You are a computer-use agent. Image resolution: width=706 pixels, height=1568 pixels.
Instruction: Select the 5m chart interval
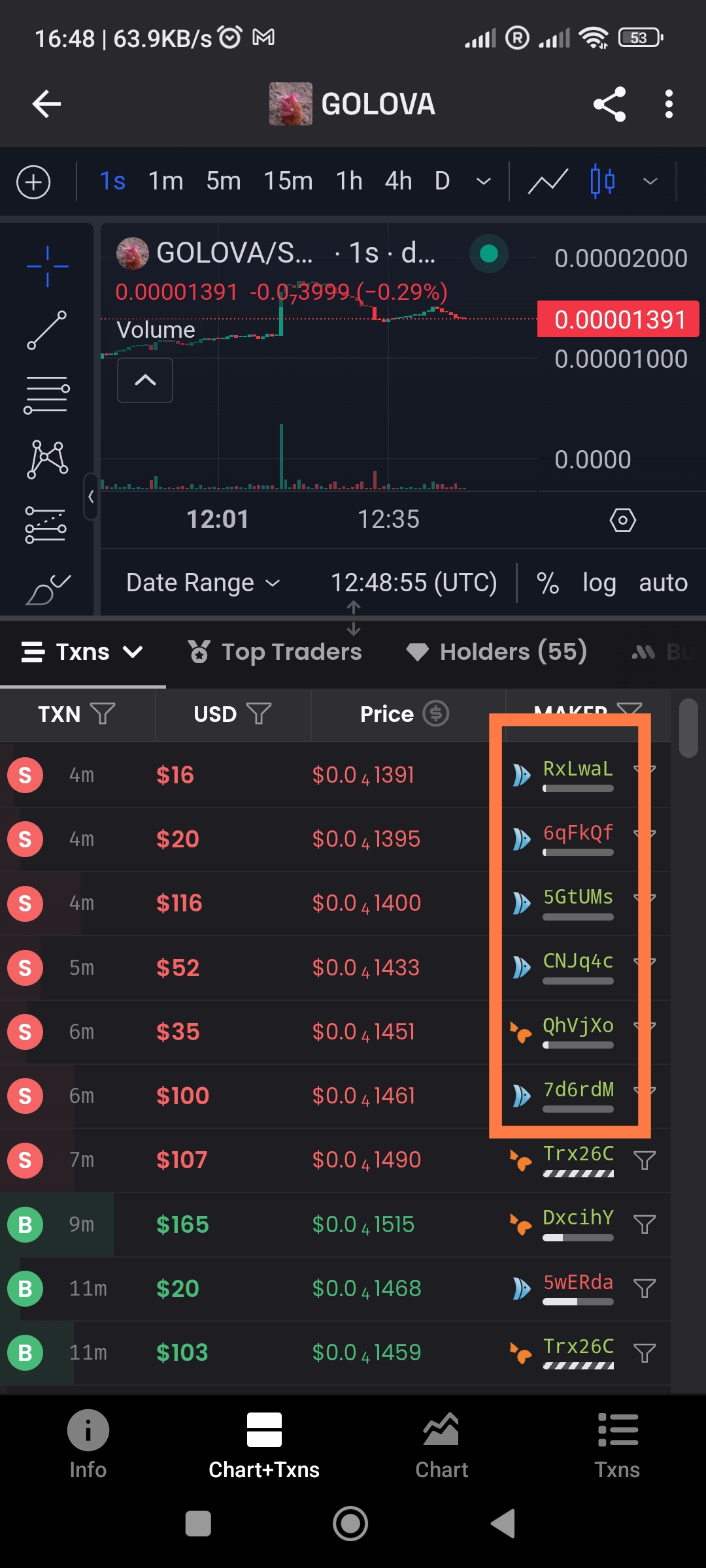[223, 181]
